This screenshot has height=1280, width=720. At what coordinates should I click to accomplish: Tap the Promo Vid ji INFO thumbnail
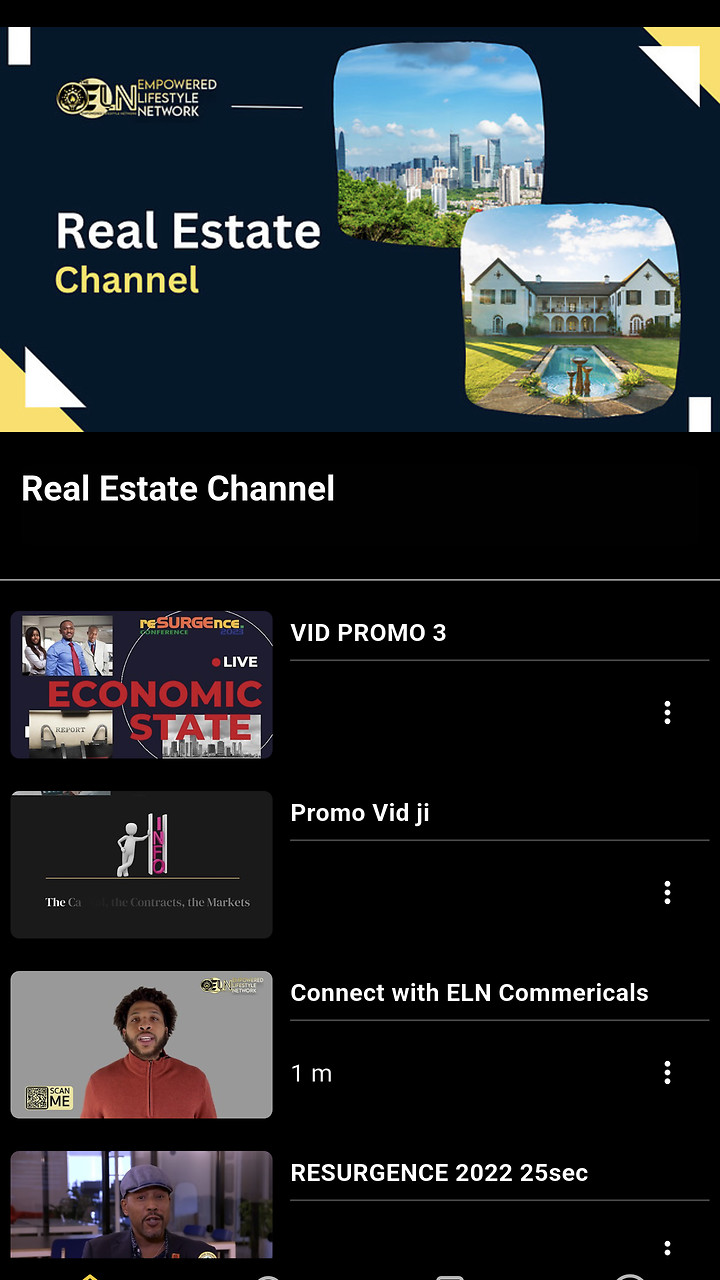140,864
